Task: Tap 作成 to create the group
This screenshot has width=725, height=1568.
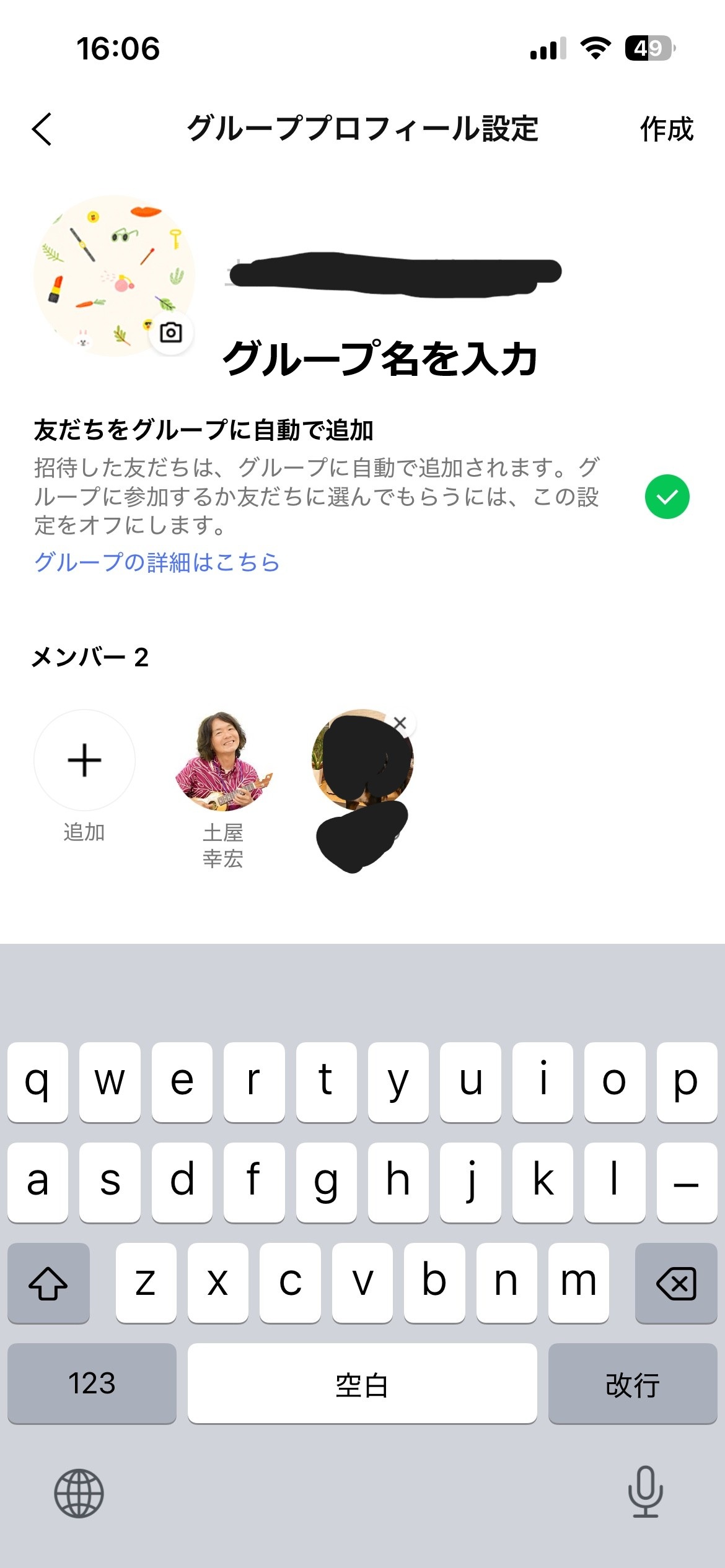Action: click(666, 129)
